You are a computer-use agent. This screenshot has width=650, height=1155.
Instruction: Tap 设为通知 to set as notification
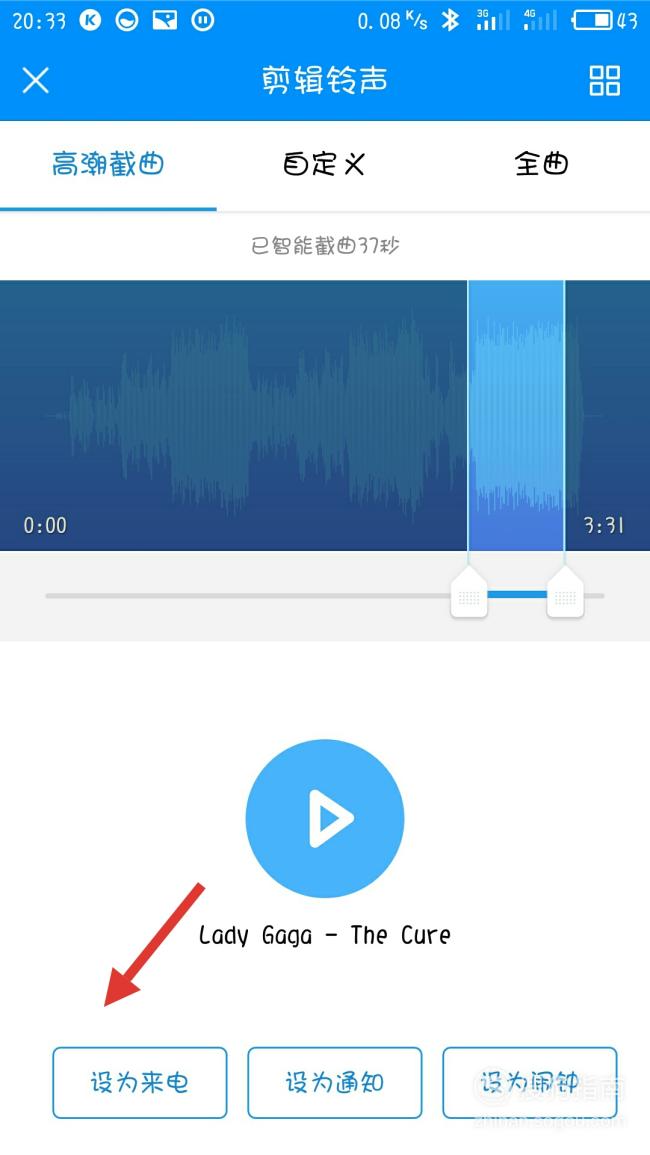click(335, 1083)
